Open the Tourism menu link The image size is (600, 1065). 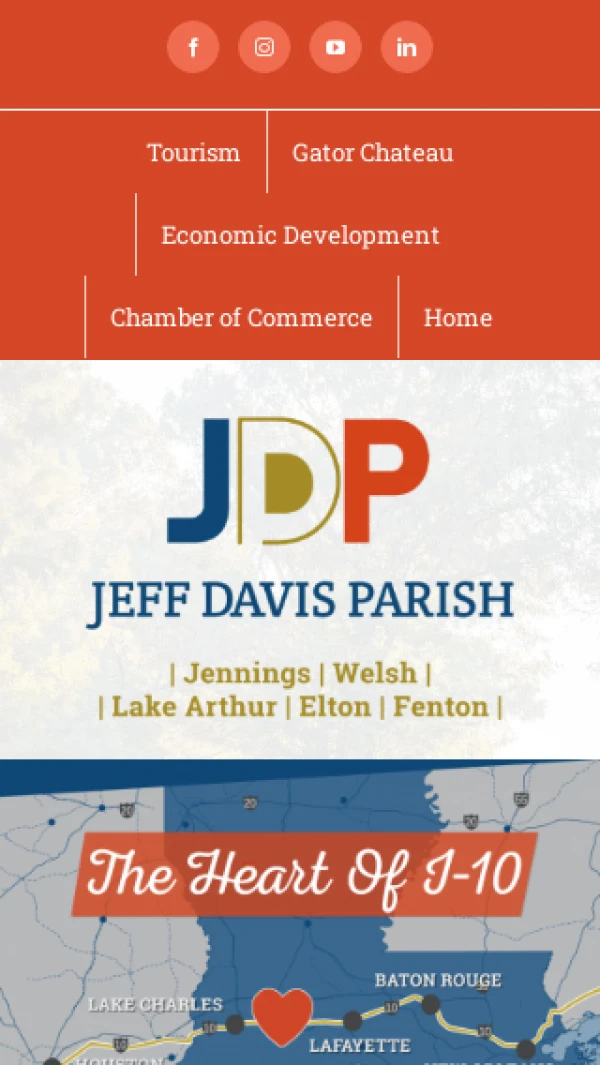click(x=194, y=153)
